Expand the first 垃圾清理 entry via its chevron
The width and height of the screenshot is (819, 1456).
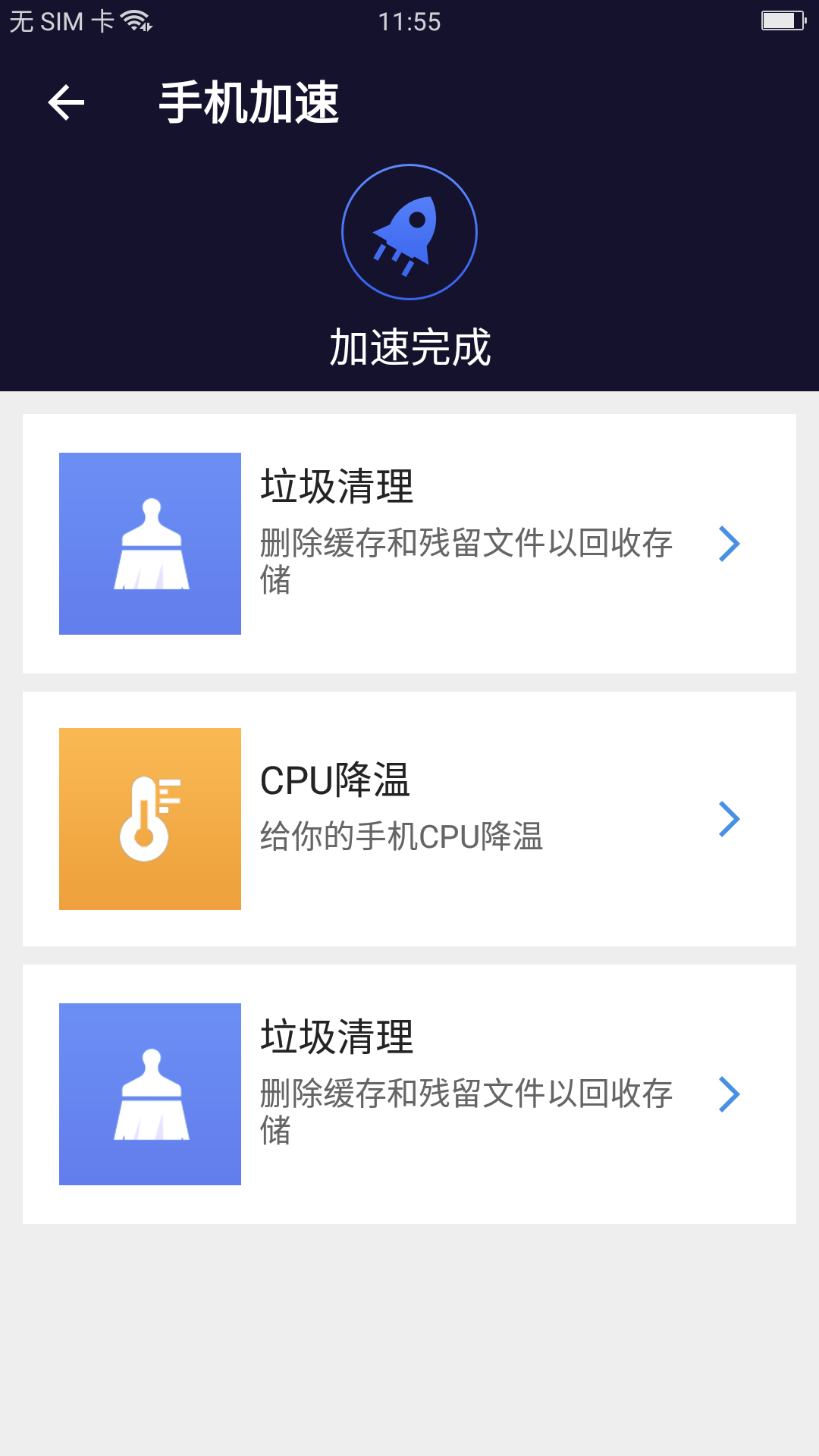point(730,543)
